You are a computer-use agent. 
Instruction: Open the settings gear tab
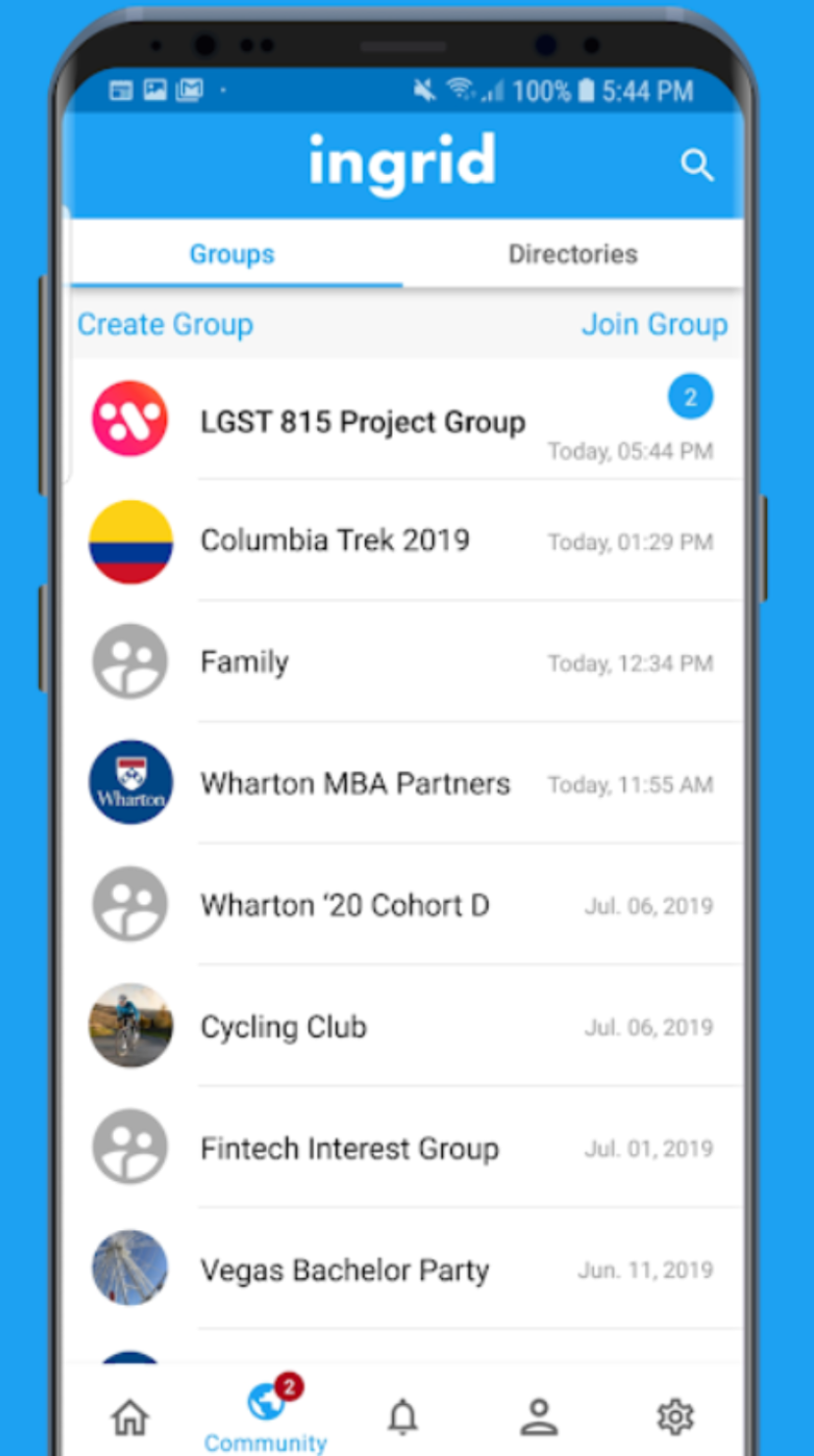click(x=675, y=1416)
